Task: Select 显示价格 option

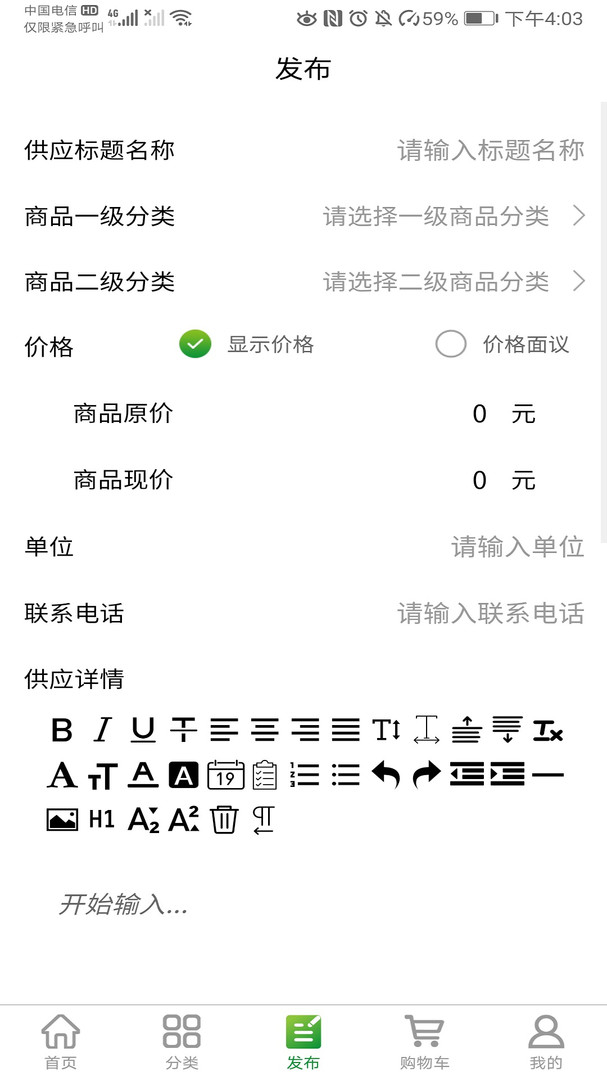Action: tap(196, 345)
